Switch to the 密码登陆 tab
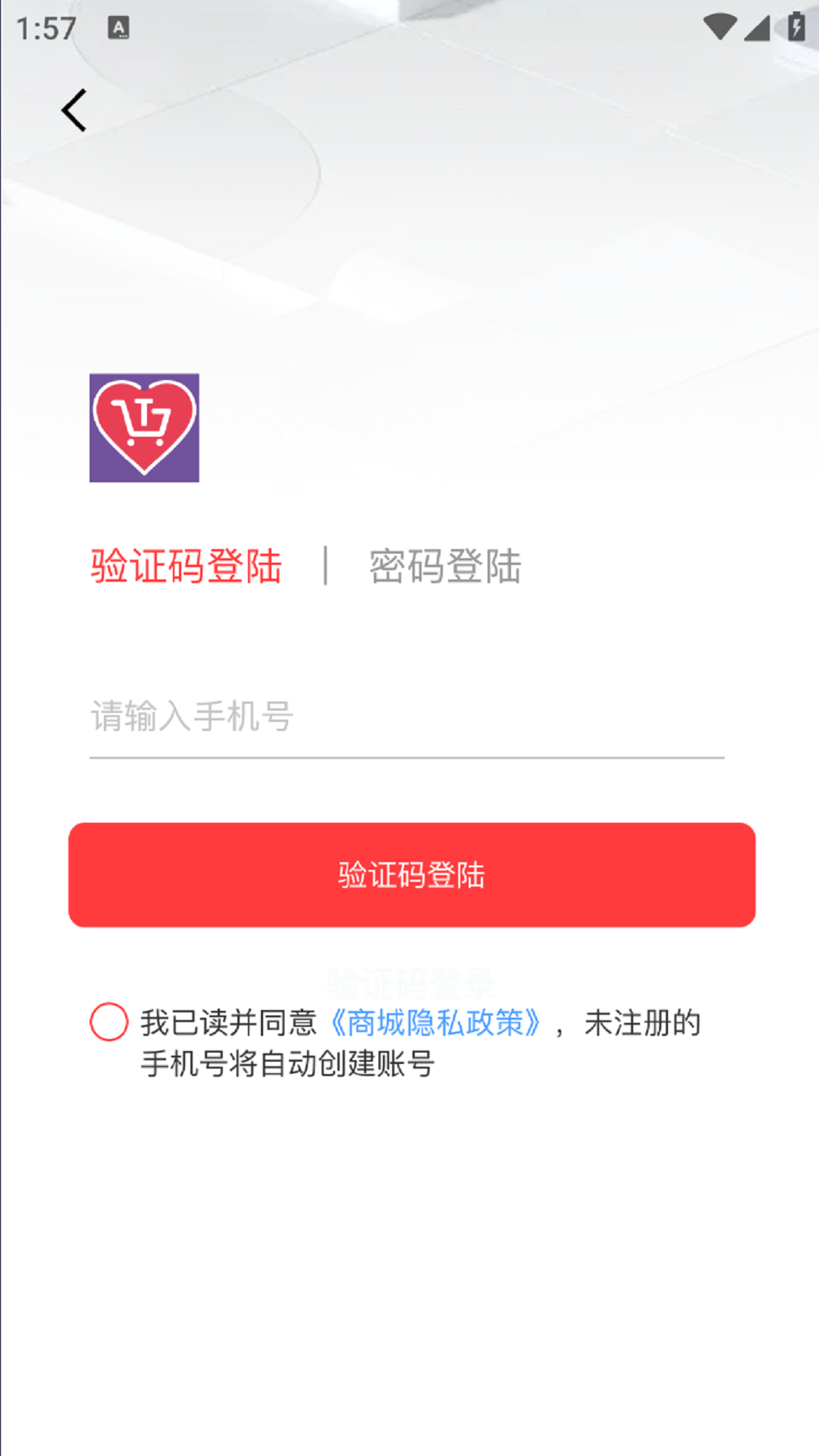819x1456 pixels. pyautogui.click(x=446, y=568)
